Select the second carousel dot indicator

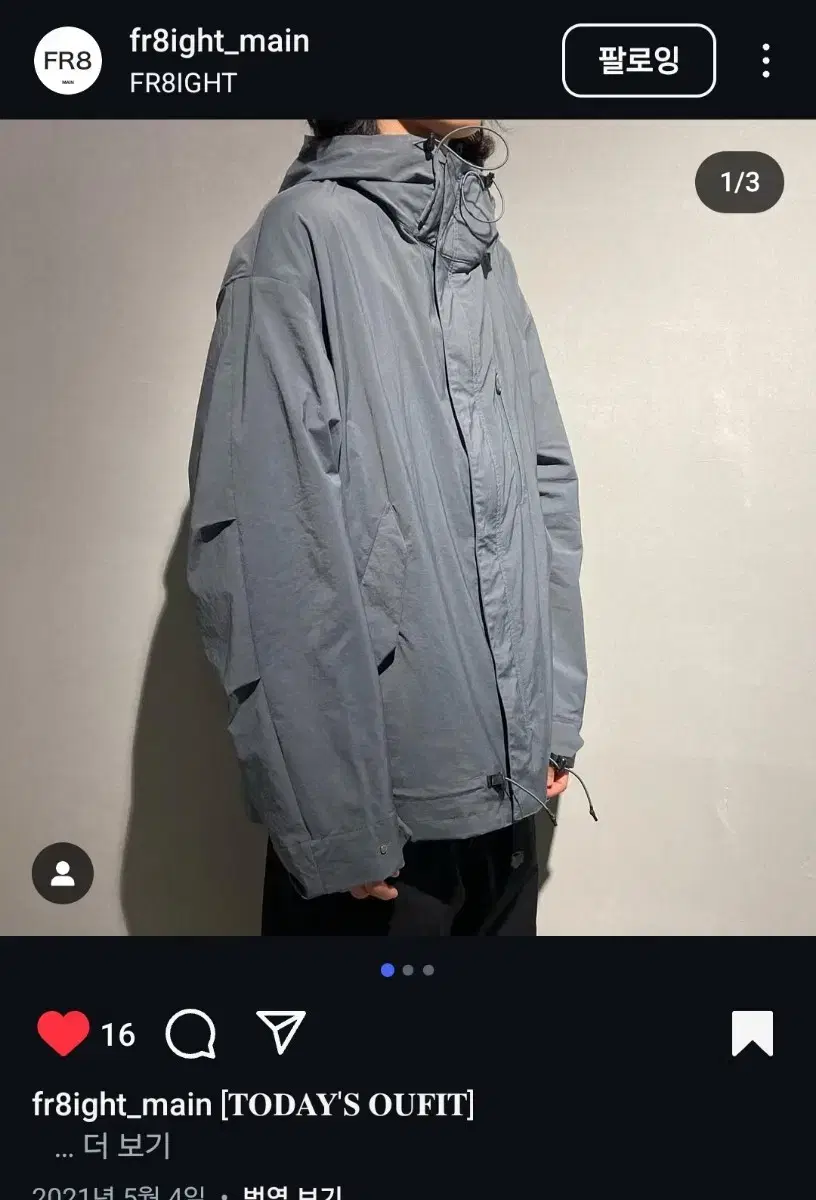point(408,969)
